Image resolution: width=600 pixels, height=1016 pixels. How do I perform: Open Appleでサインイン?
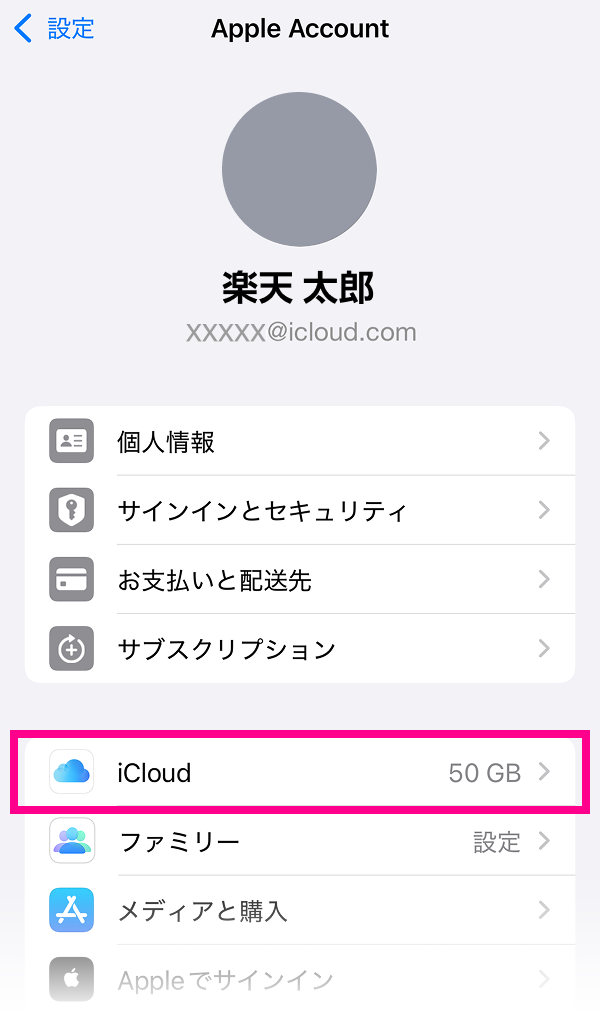[300, 979]
